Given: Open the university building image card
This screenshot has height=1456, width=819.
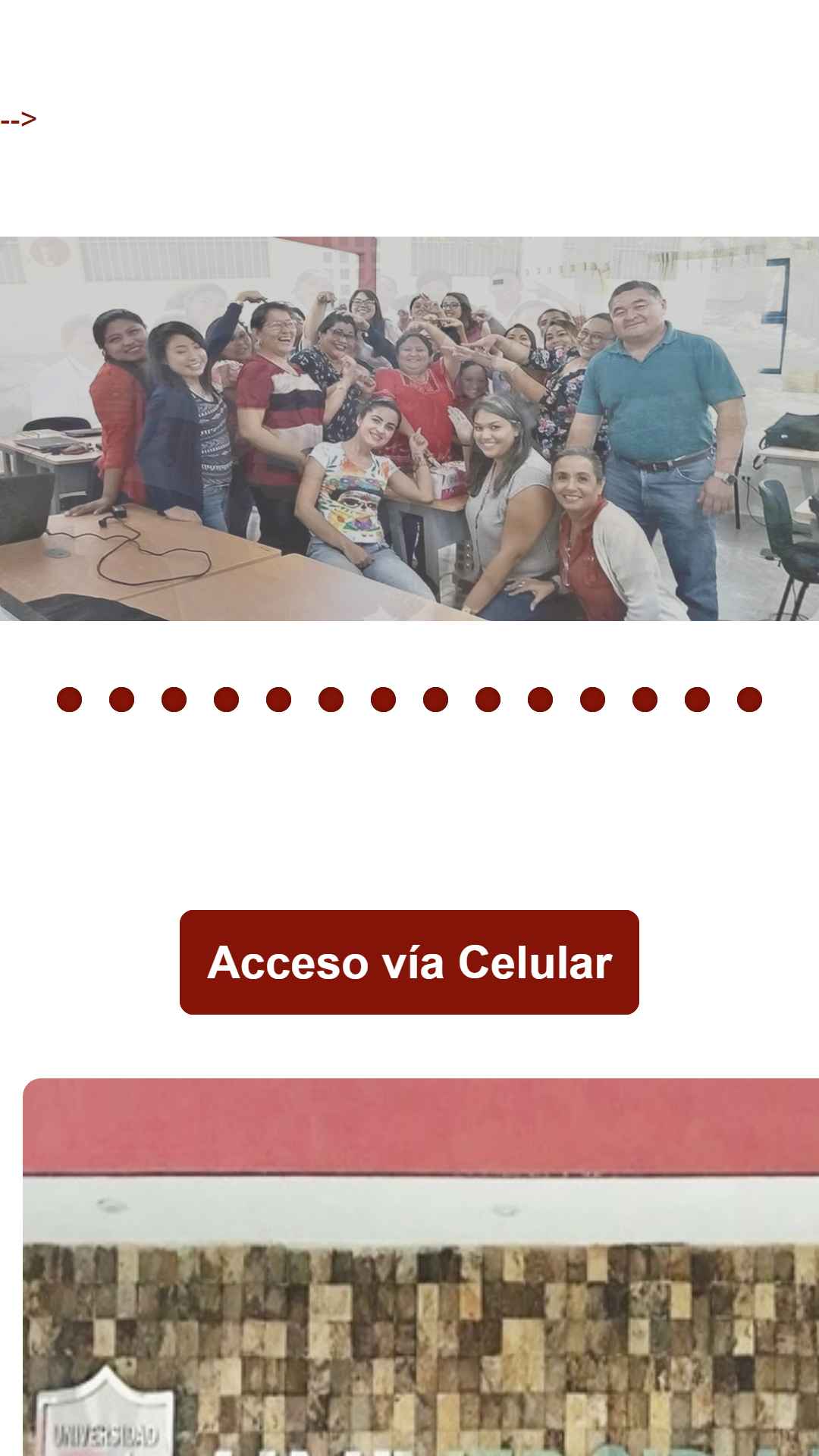Looking at the screenshot, I should [x=421, y=1266].
